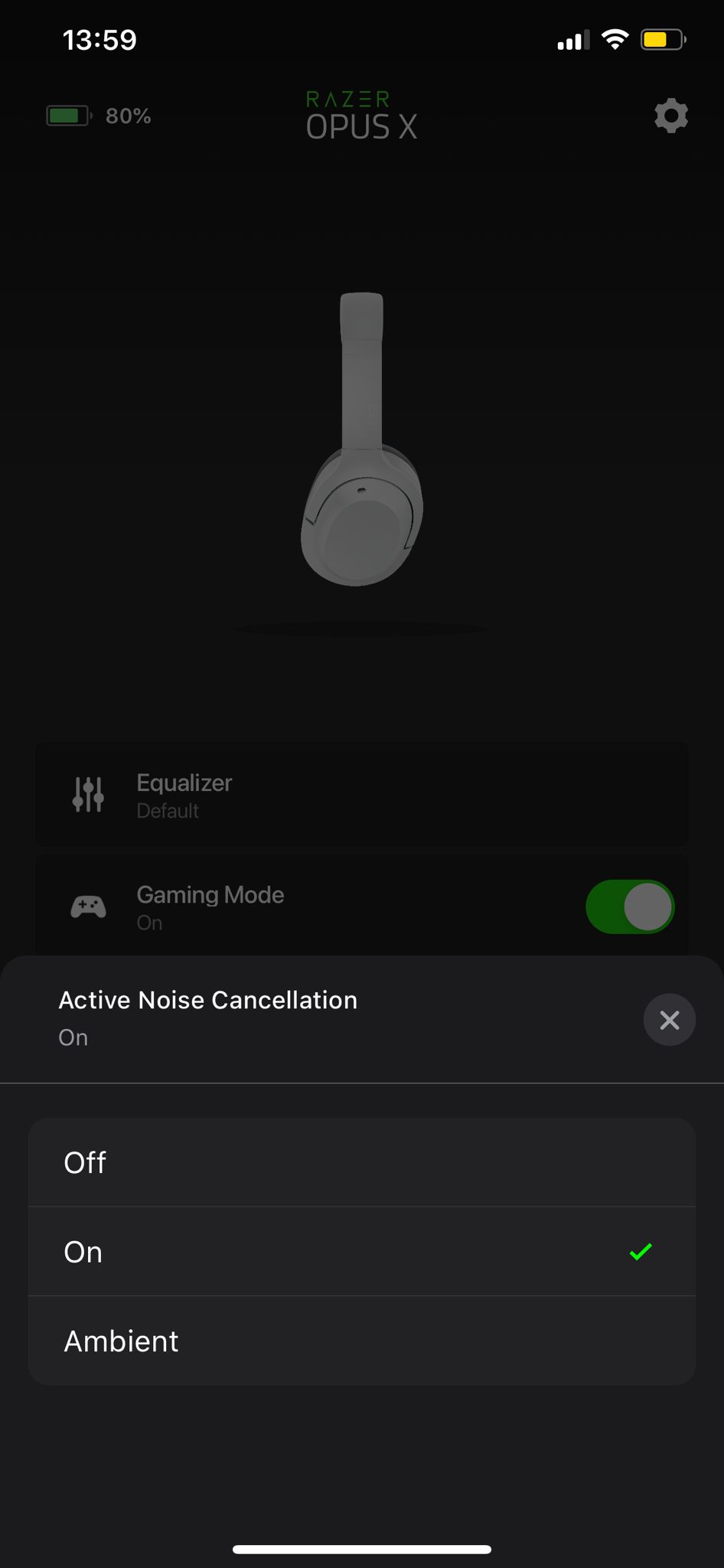The height and width of the screenshot is (1568, 724).
Task: Open the settings gear
Action: [671, 116]
